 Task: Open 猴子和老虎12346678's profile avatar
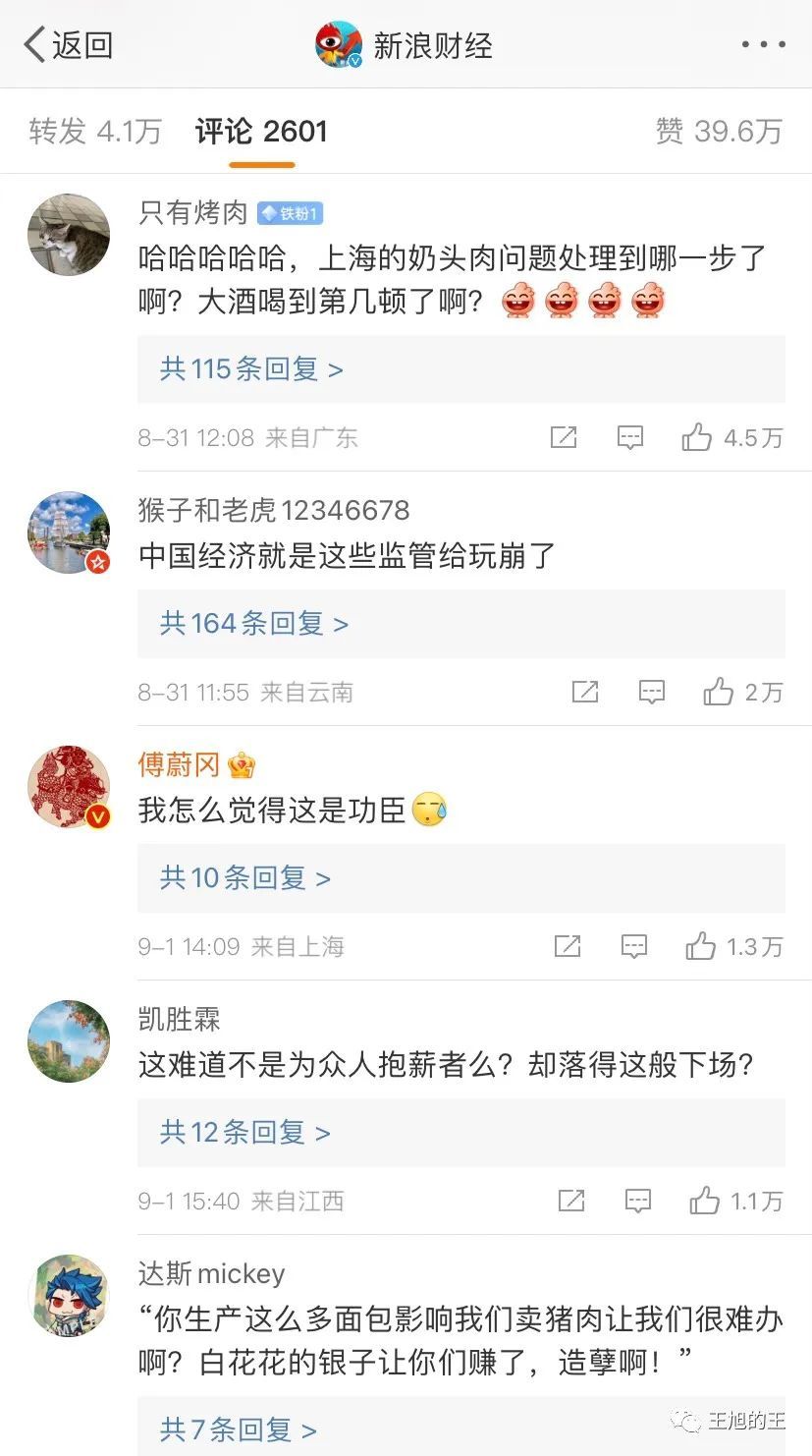pyautogui.click(x=69, y=533)
